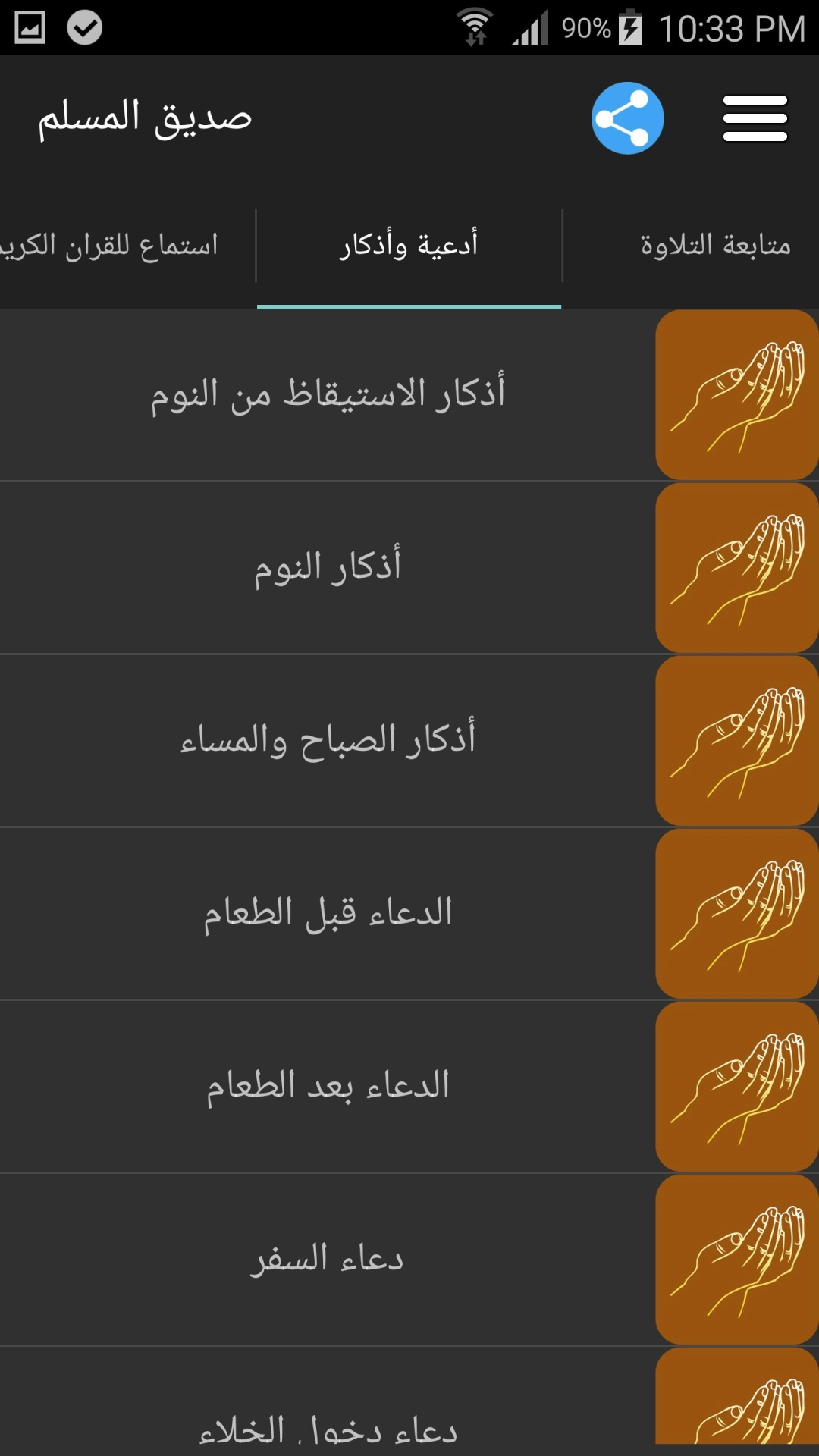Open أذكار الصباح والمساء
This screenshot has height=1456, width=819.
tap(328, 740)
